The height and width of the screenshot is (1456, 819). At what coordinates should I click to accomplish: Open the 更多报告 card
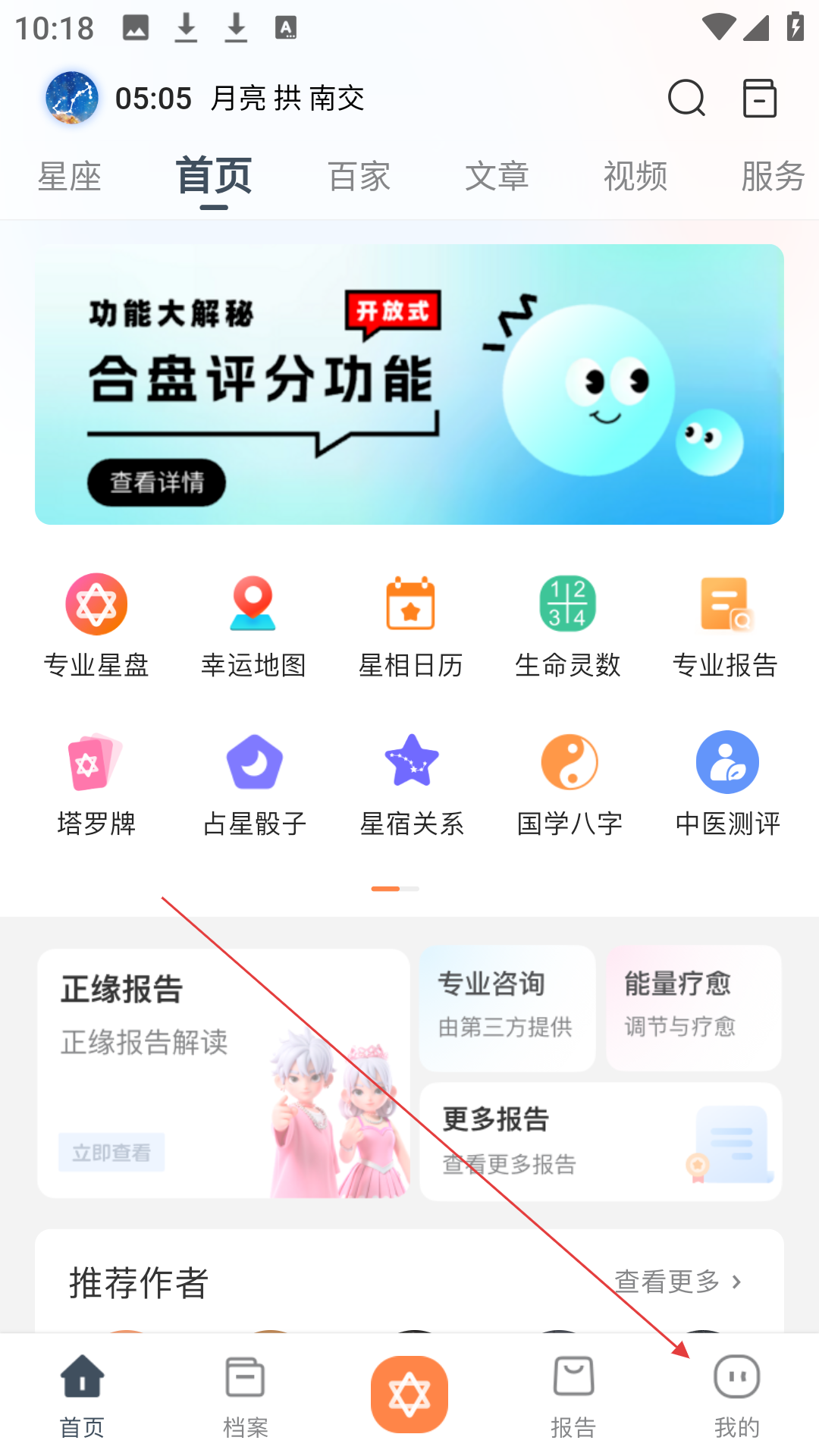coord(601,1141)
